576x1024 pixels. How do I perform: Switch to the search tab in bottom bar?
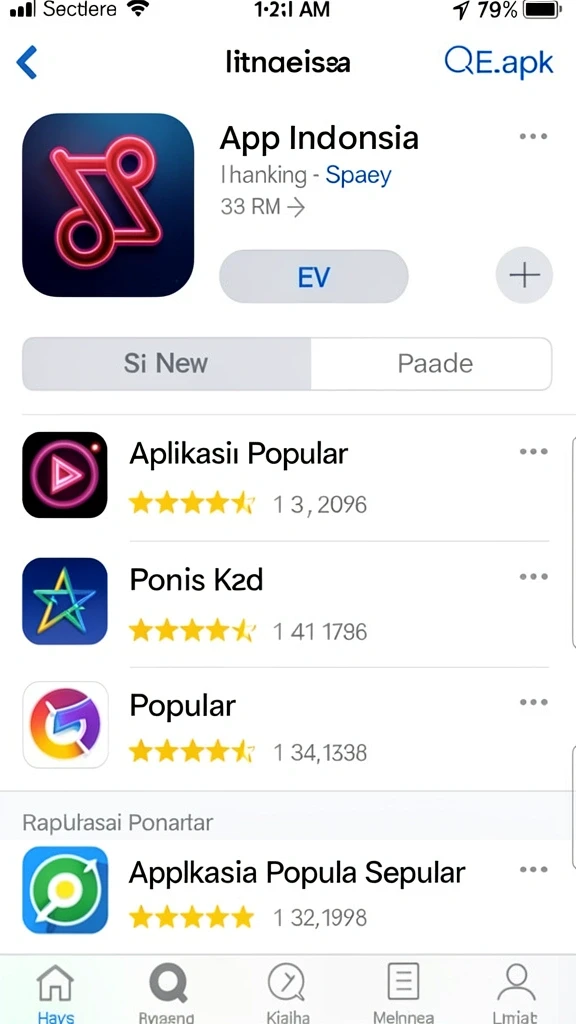167,993
